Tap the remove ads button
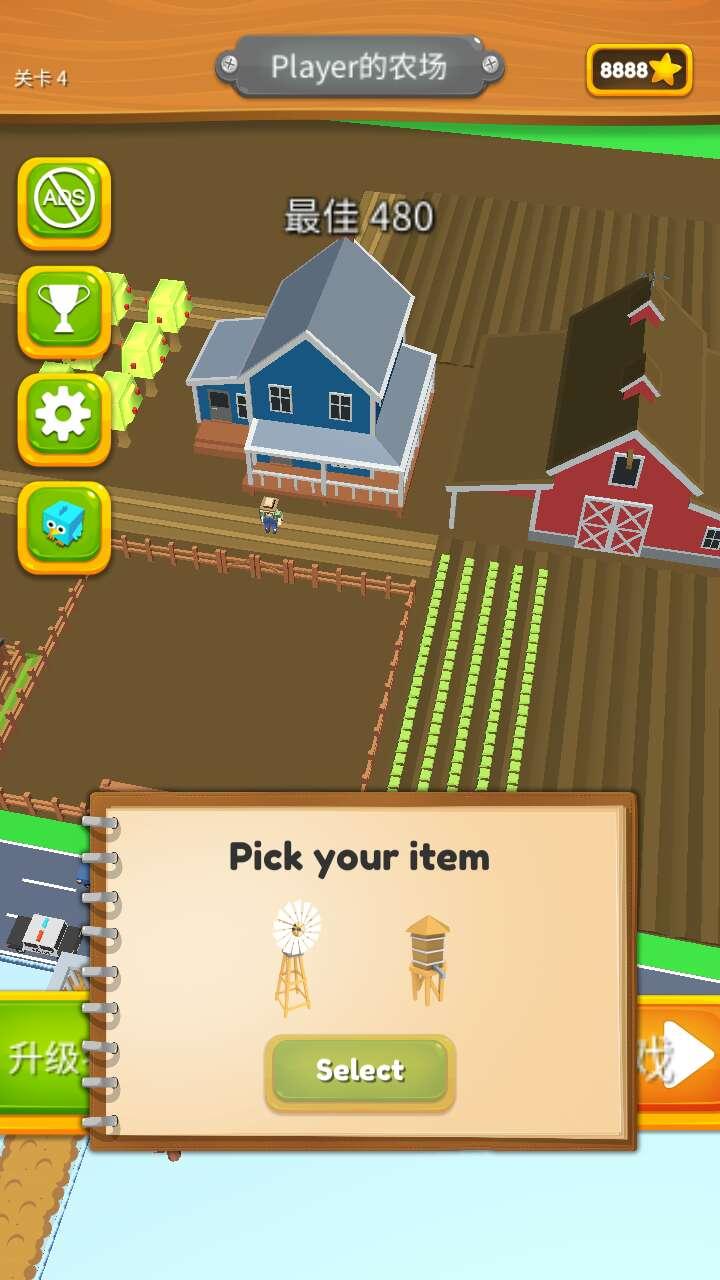 [x=64, y=202]
